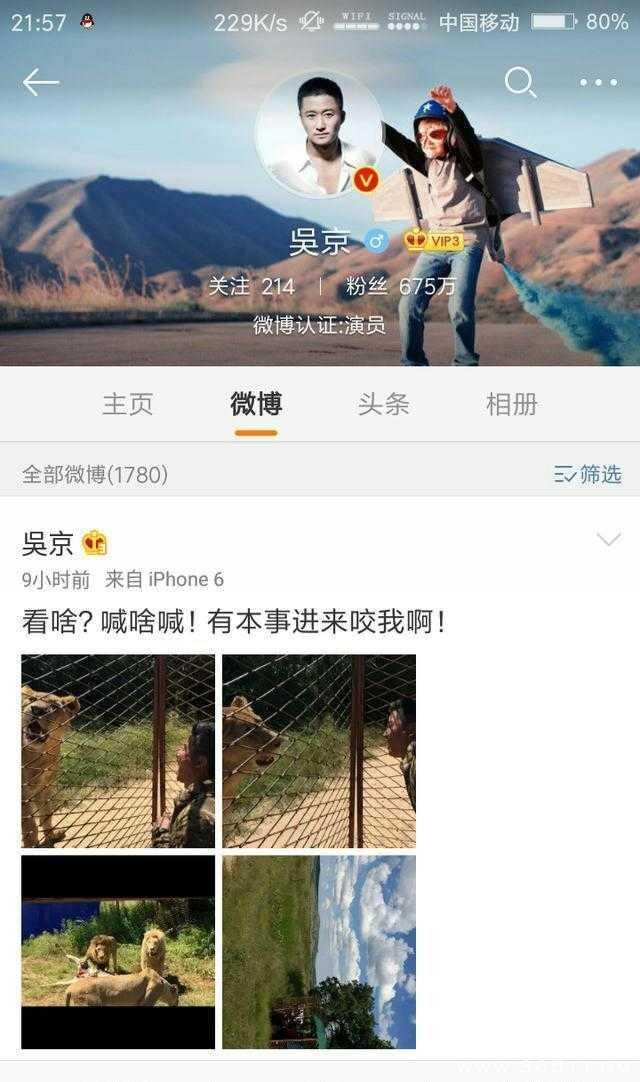This screenshot has width=640, height=1082.
Task: Open 吴京's profile avatar
Action: tap(319, 134)
